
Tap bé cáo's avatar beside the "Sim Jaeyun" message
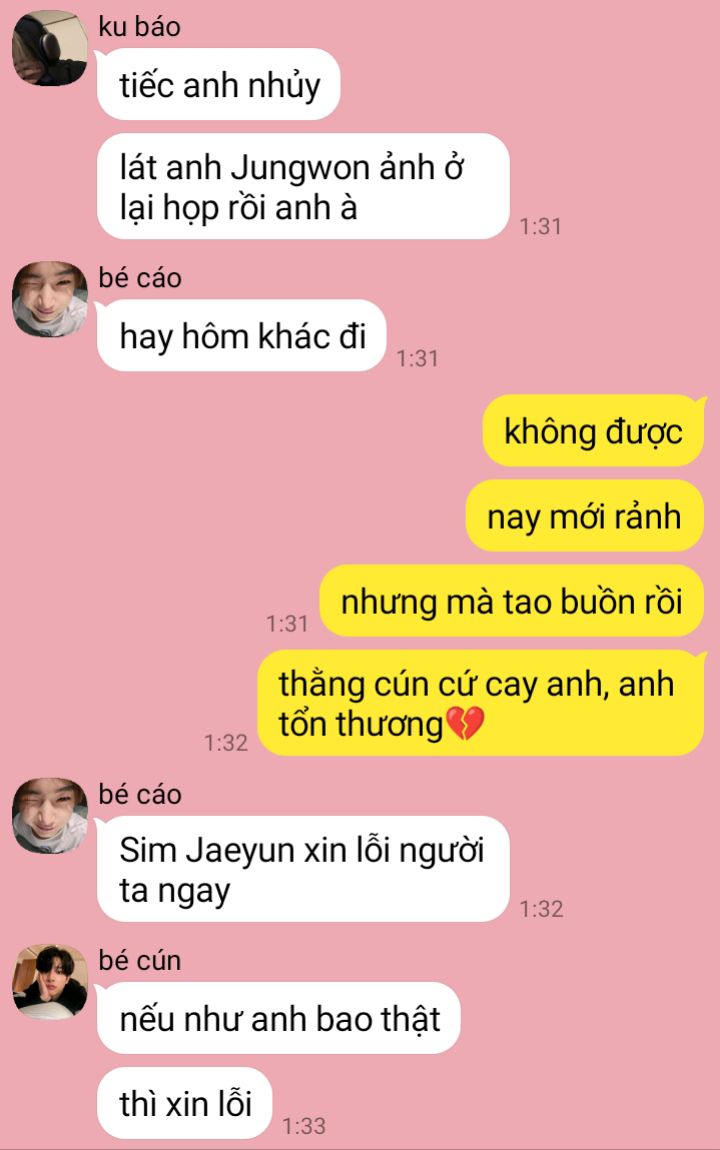pyautogui.click(x=49, y=816)
